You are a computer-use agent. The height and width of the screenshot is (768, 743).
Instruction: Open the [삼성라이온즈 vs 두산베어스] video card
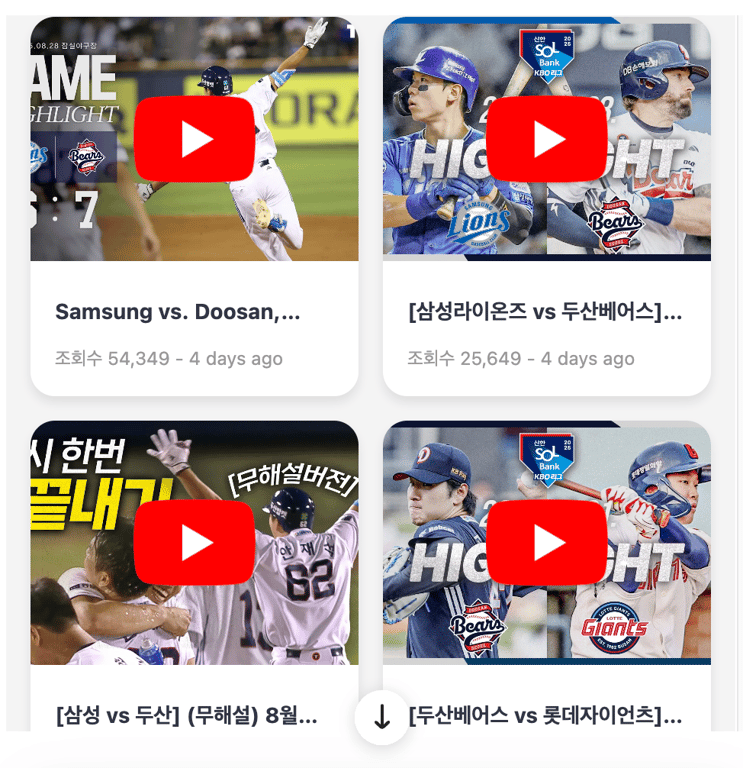[545, 312]
